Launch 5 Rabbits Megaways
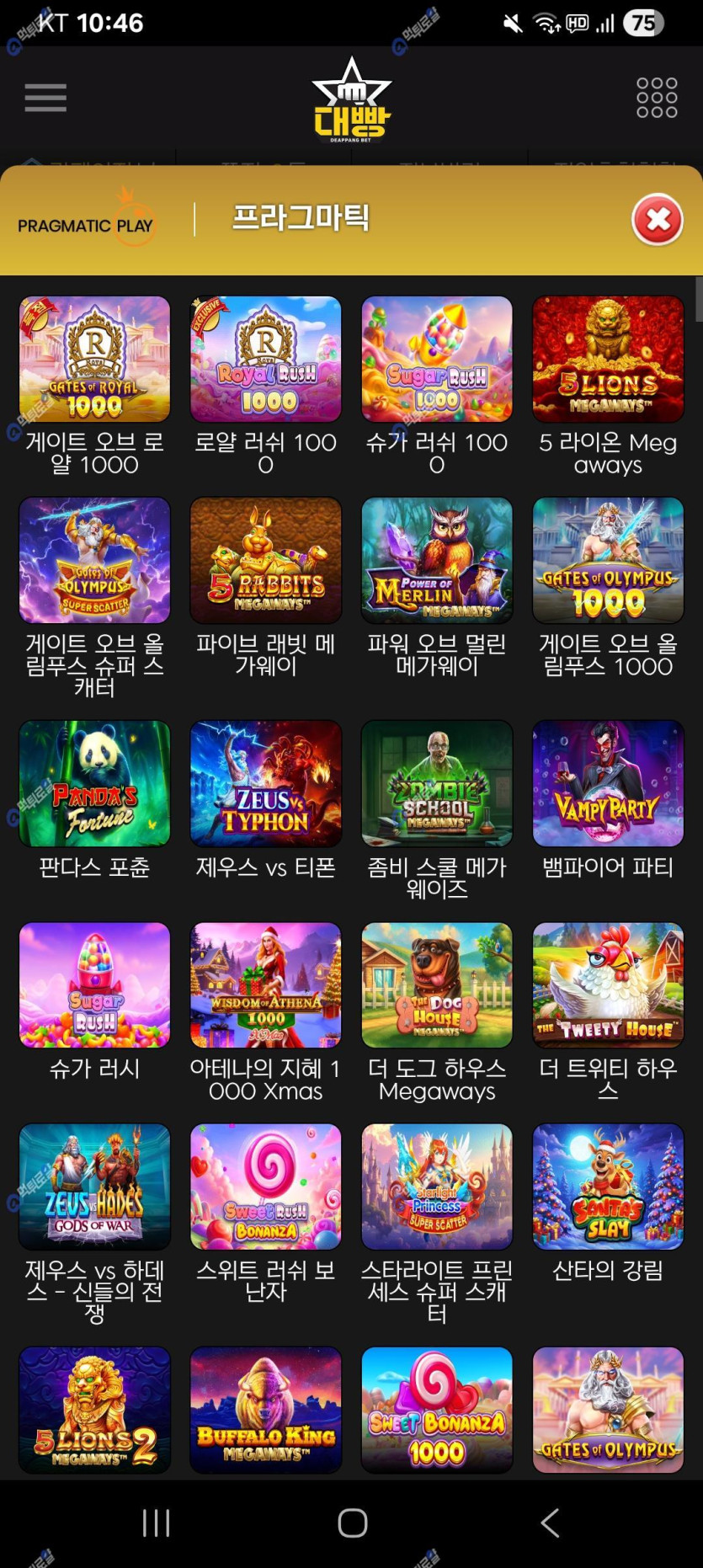 pyautogui.click(x=266, y=561)
